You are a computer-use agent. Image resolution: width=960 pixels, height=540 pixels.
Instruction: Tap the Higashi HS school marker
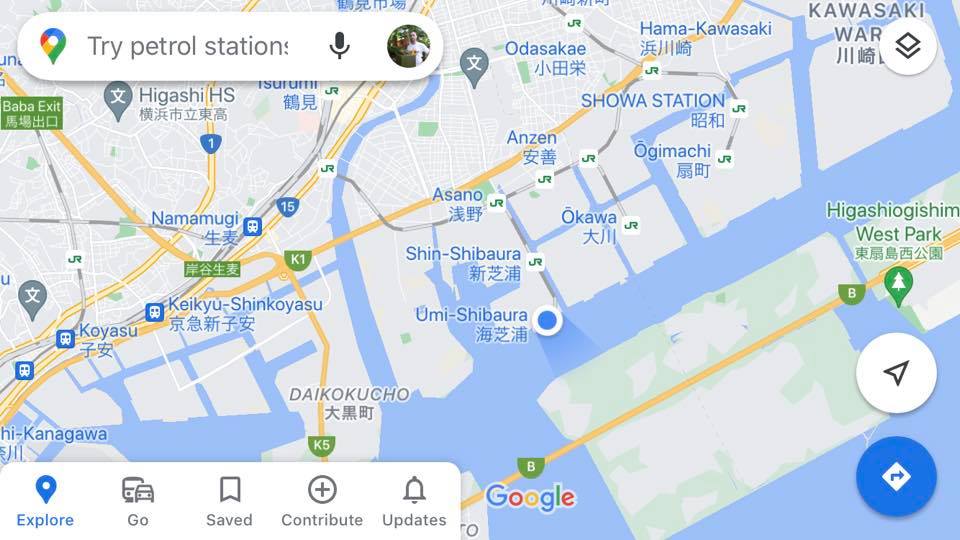tap(119, 97)
